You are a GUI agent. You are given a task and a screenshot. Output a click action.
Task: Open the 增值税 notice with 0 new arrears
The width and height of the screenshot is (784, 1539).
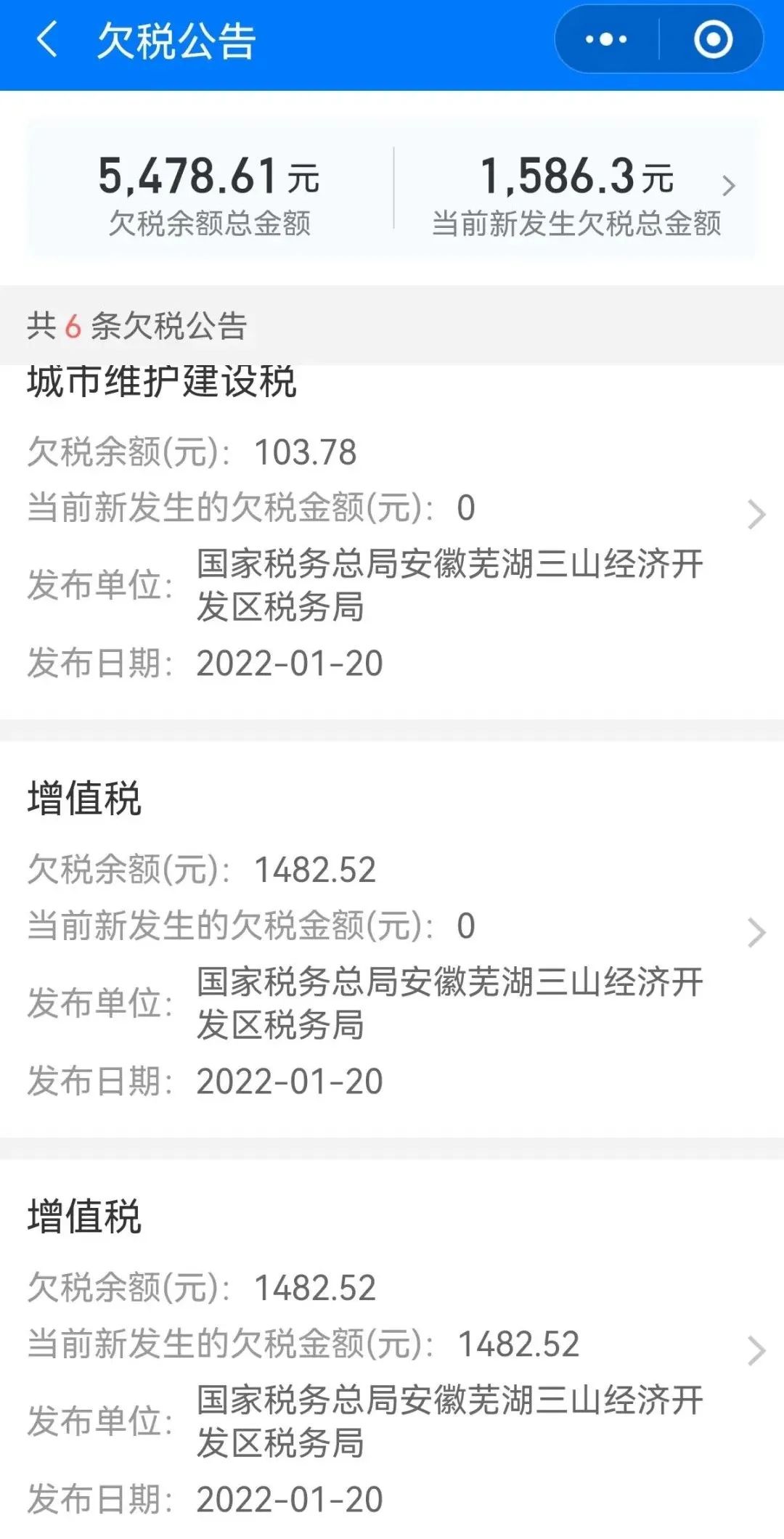pos(756,933)
